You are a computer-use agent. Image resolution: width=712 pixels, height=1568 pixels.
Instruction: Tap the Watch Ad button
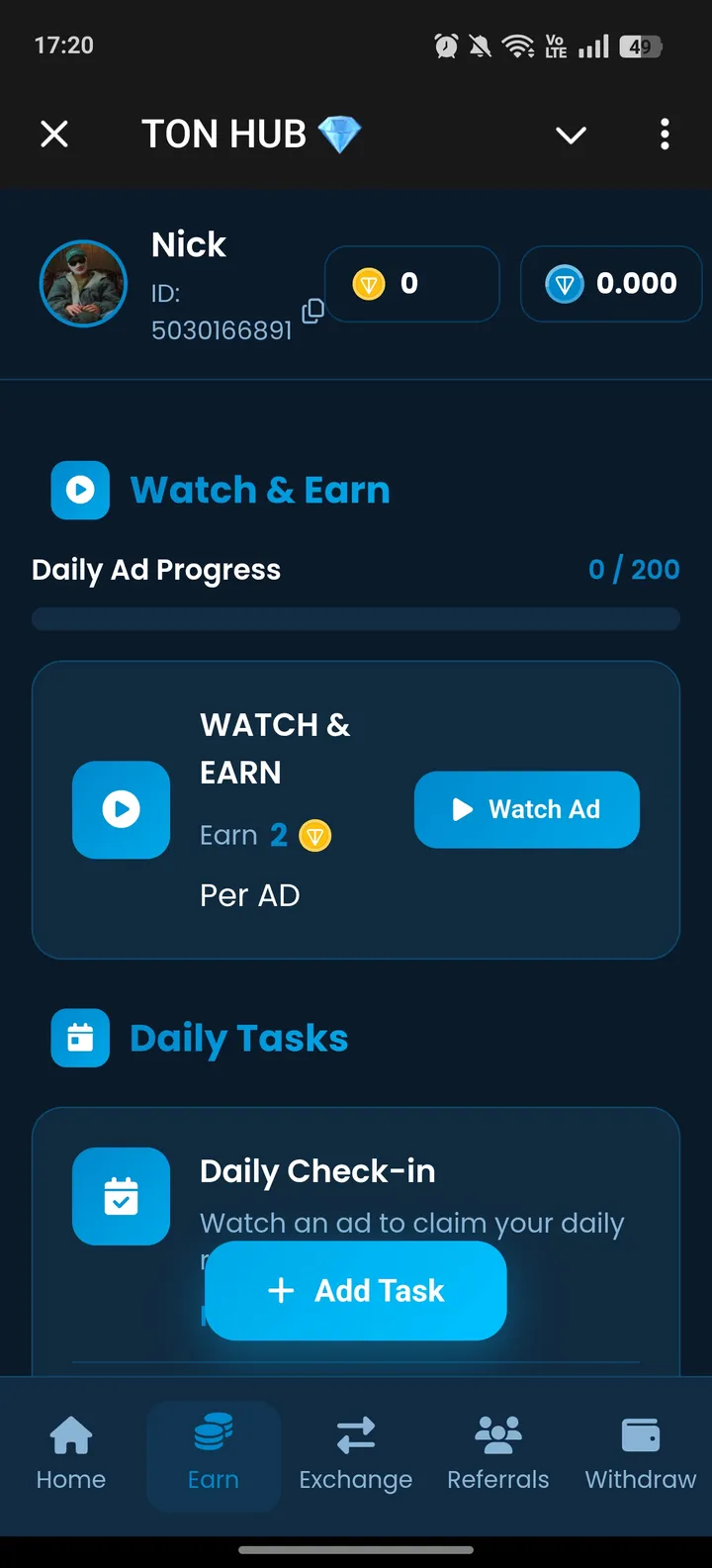tap(526, 809)
